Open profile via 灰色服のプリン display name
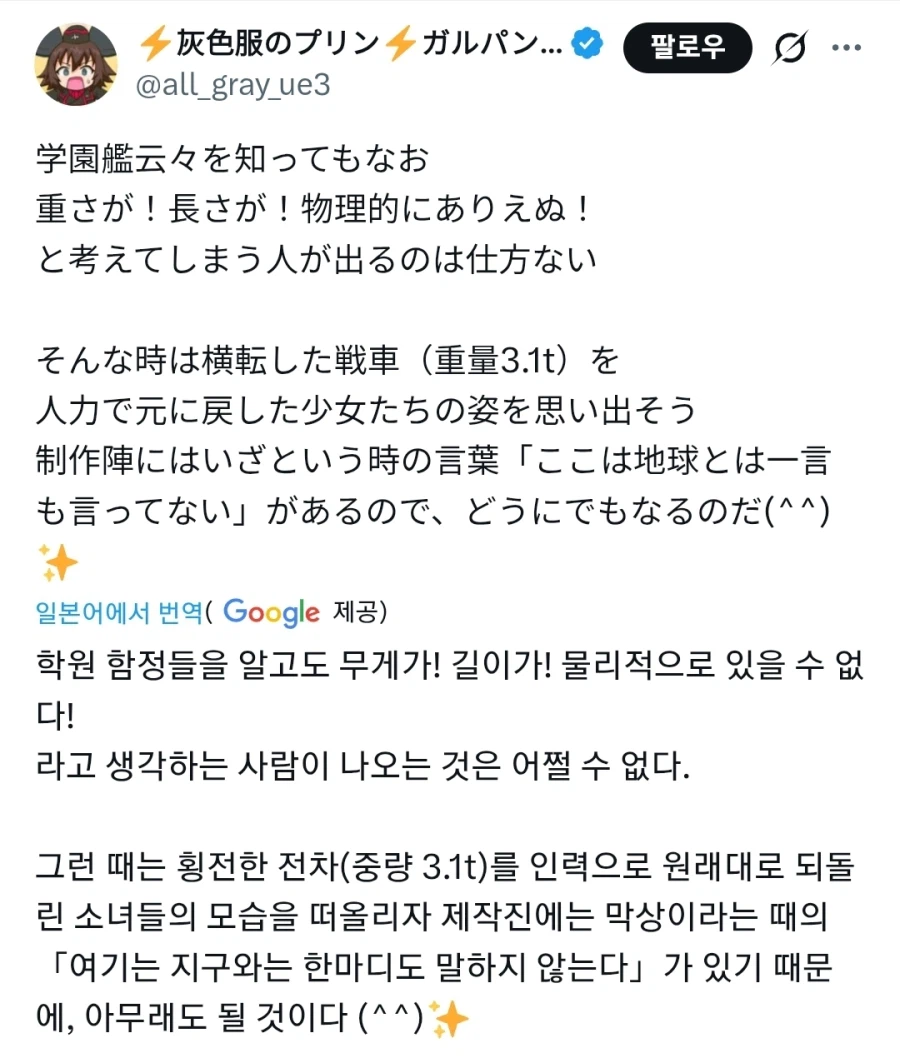Screen dimensions: 900x1058 [280, 43]
